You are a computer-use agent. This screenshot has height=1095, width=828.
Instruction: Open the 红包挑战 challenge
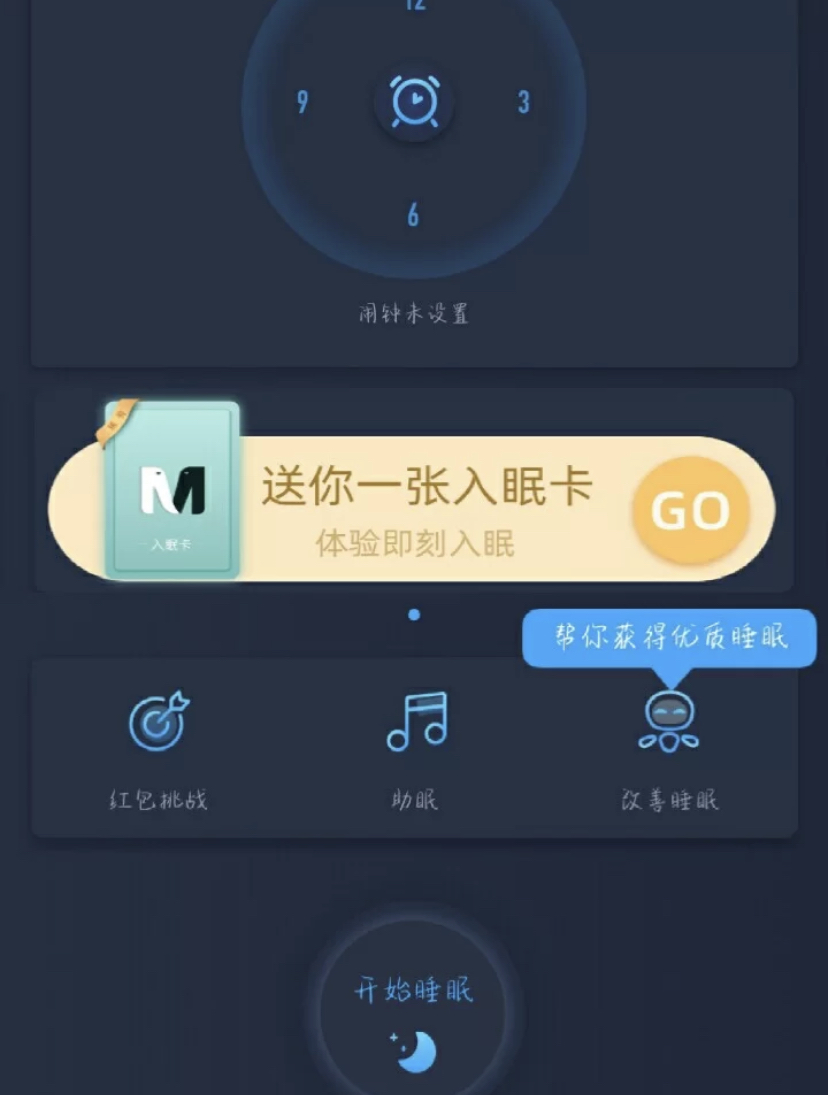point(159,745)
